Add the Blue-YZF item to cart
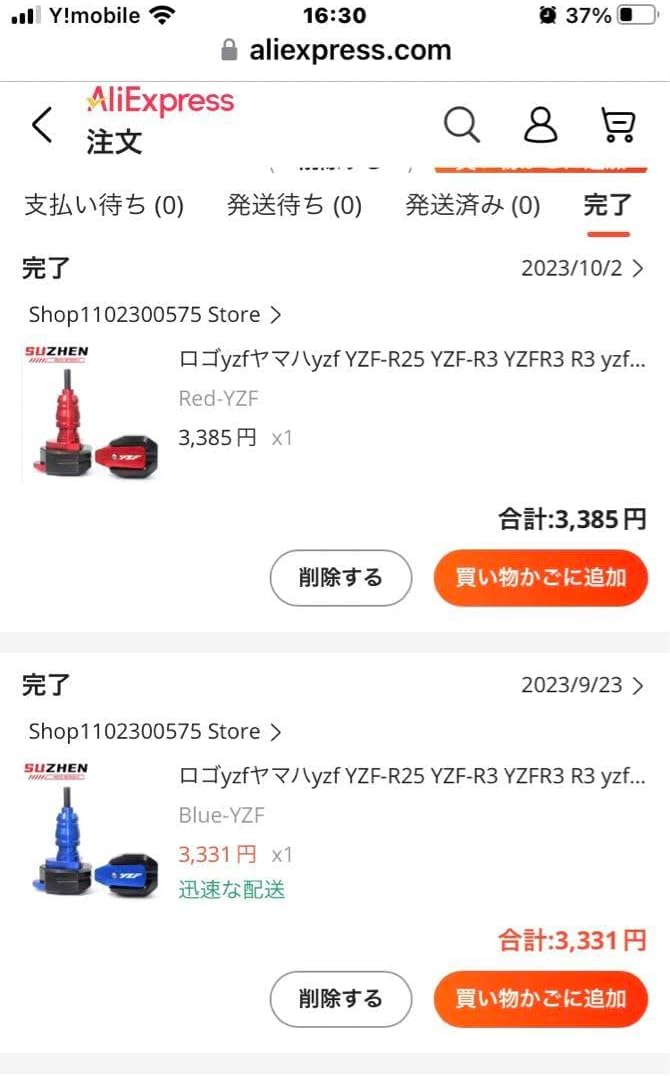 [x=540, y=998]
